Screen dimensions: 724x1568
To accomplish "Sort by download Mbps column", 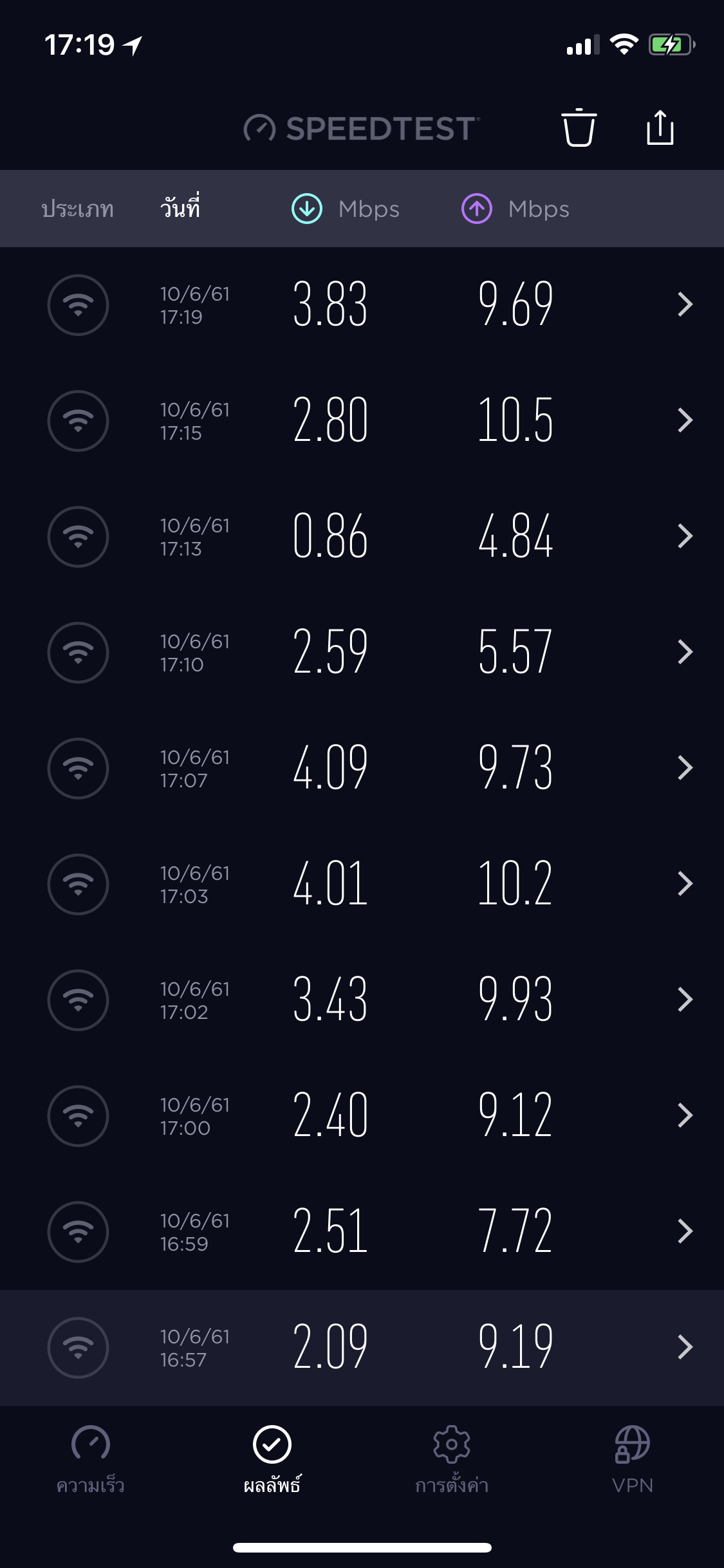I will point(346,209).
